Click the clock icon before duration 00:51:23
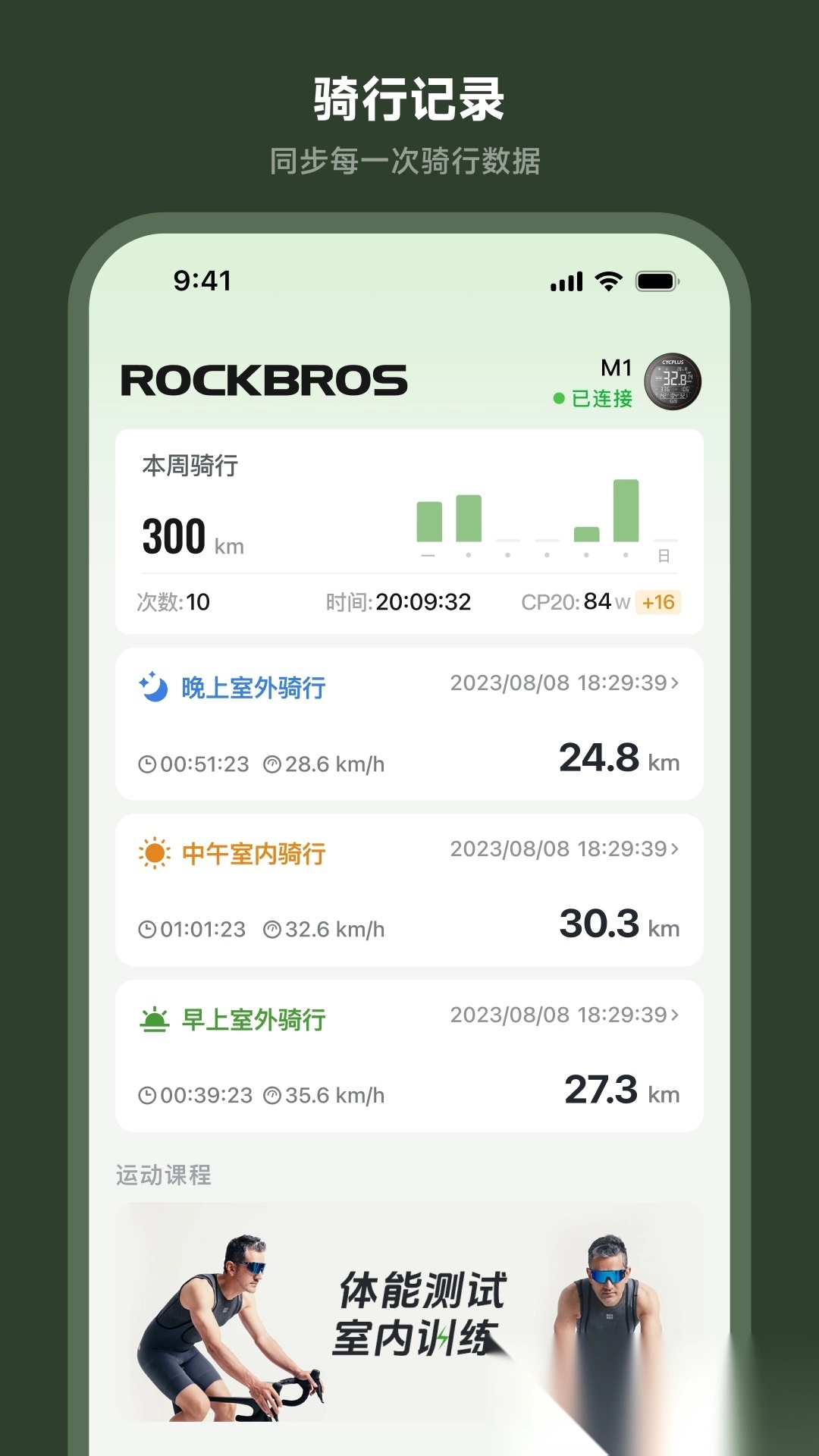This screenshot has width=819, height=1456. pyautogui.click(x=149, y=764)
